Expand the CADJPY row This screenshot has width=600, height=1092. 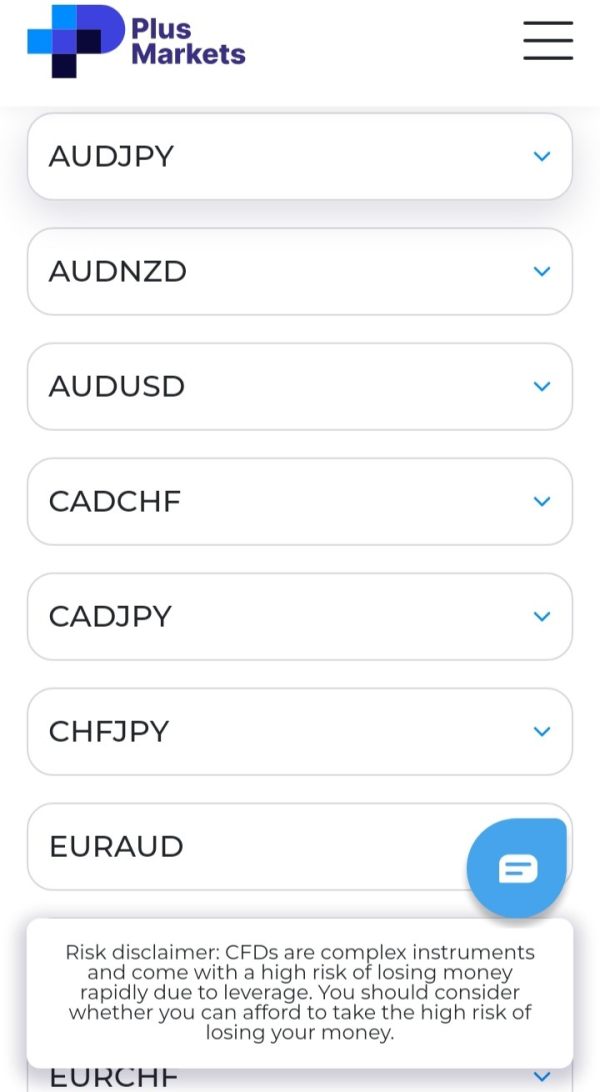point(299,616)
